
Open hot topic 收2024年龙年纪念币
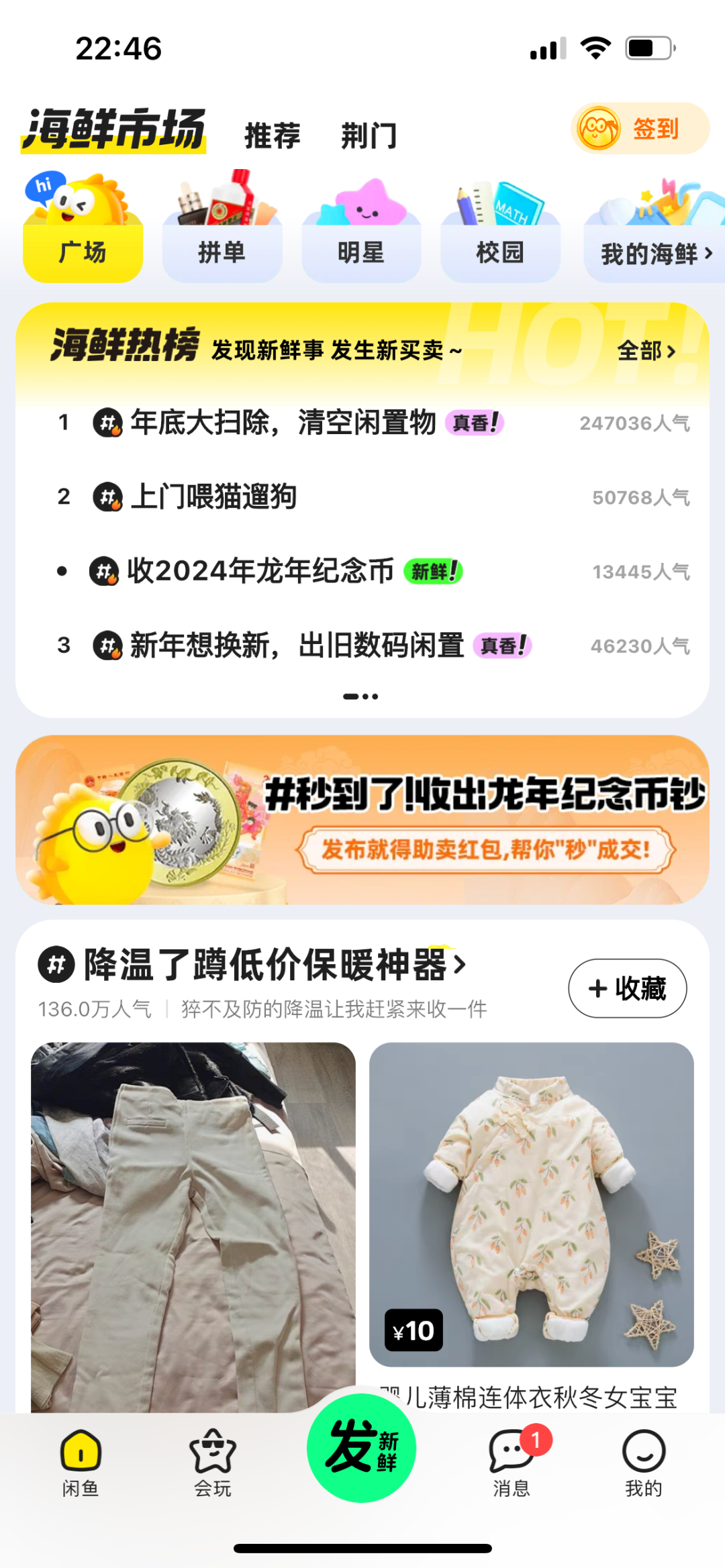coord(260,572)
